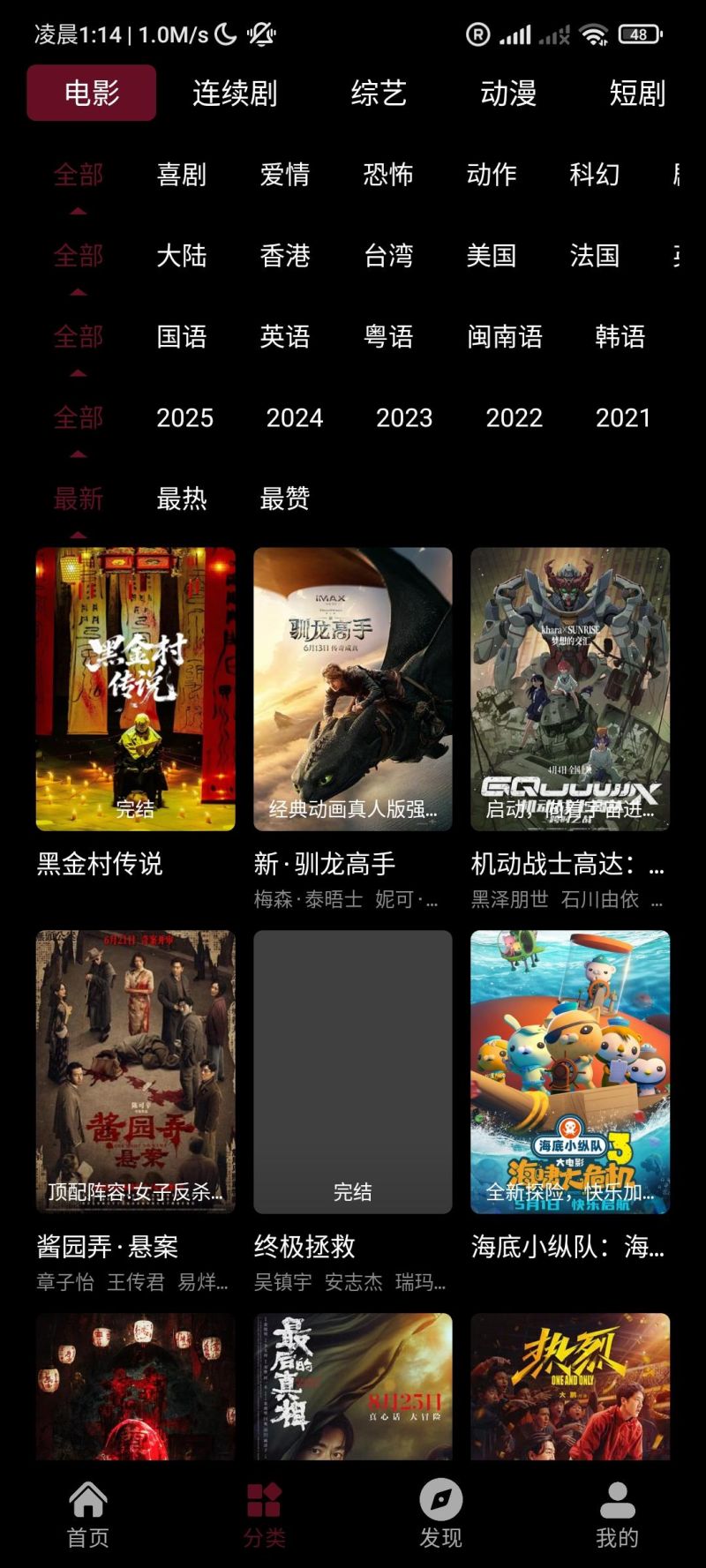Select the 动漫 tab
706x1568 pixels.
click(508, 93)
